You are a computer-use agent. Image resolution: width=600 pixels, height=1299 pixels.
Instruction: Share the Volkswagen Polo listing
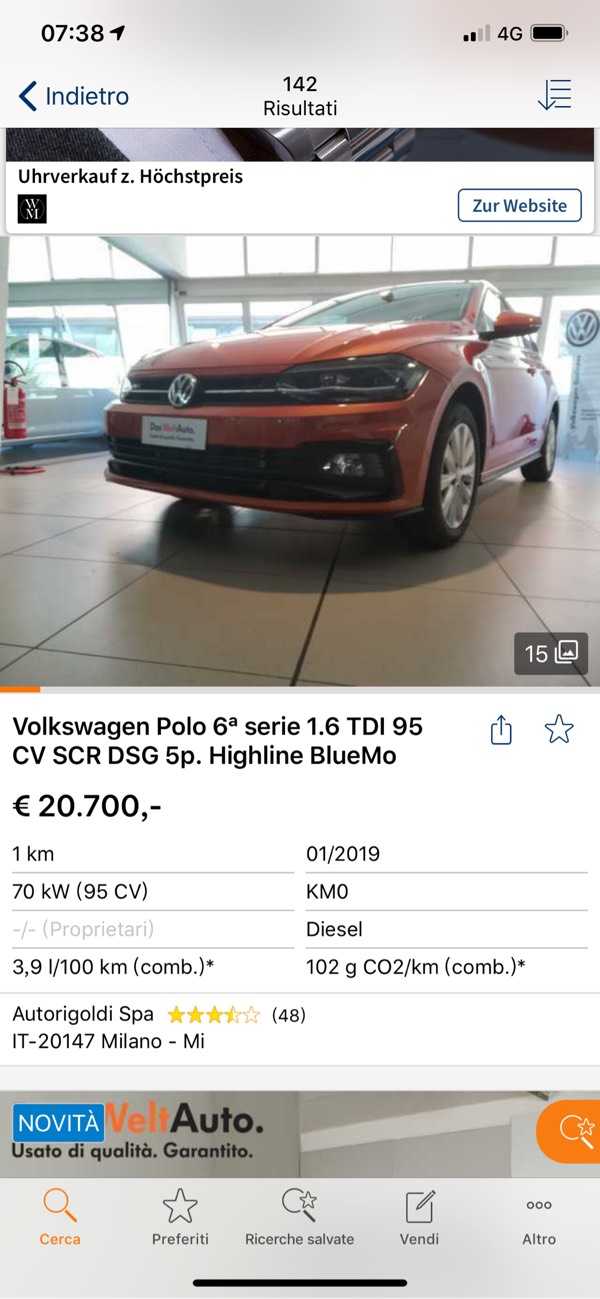point(501,731)
